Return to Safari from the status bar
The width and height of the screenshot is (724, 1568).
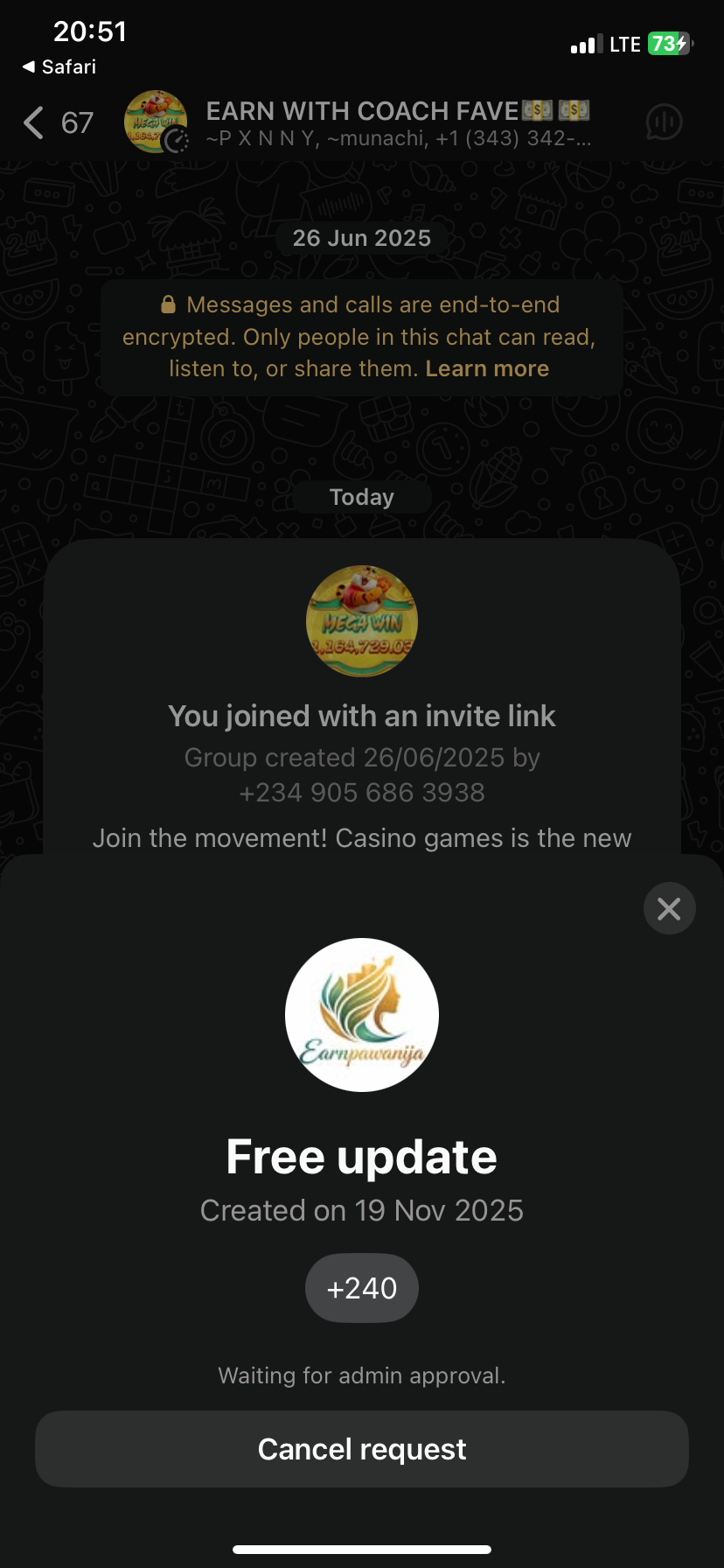point(59,67)
